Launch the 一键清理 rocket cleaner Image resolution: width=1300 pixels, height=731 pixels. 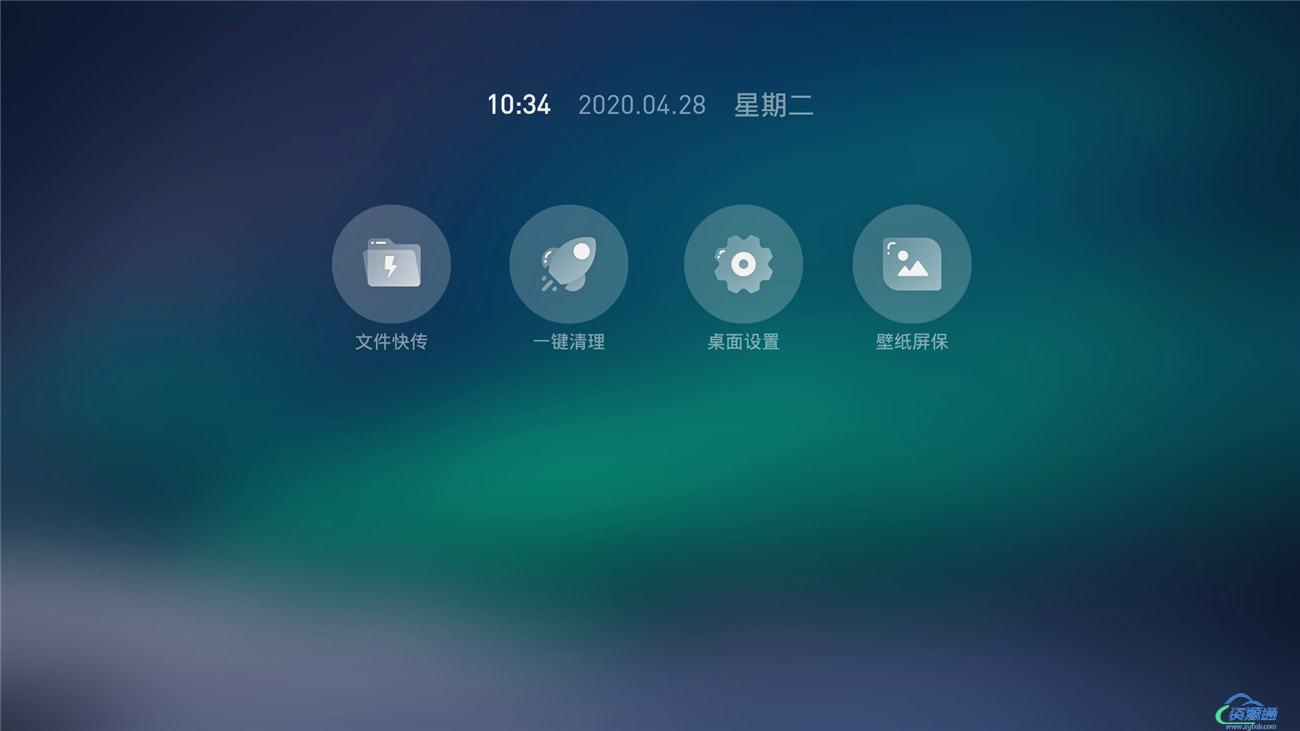click(569, 264)
